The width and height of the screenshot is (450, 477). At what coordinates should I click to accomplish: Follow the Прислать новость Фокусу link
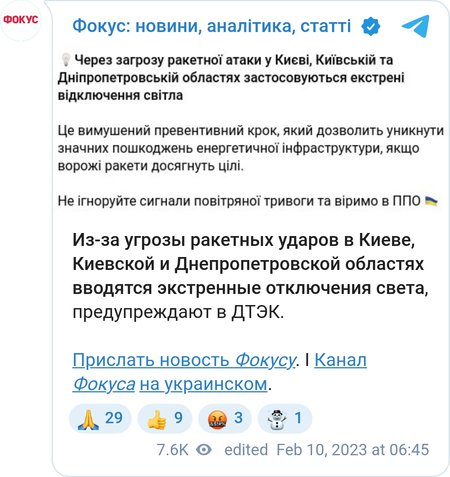click(184, 360)
